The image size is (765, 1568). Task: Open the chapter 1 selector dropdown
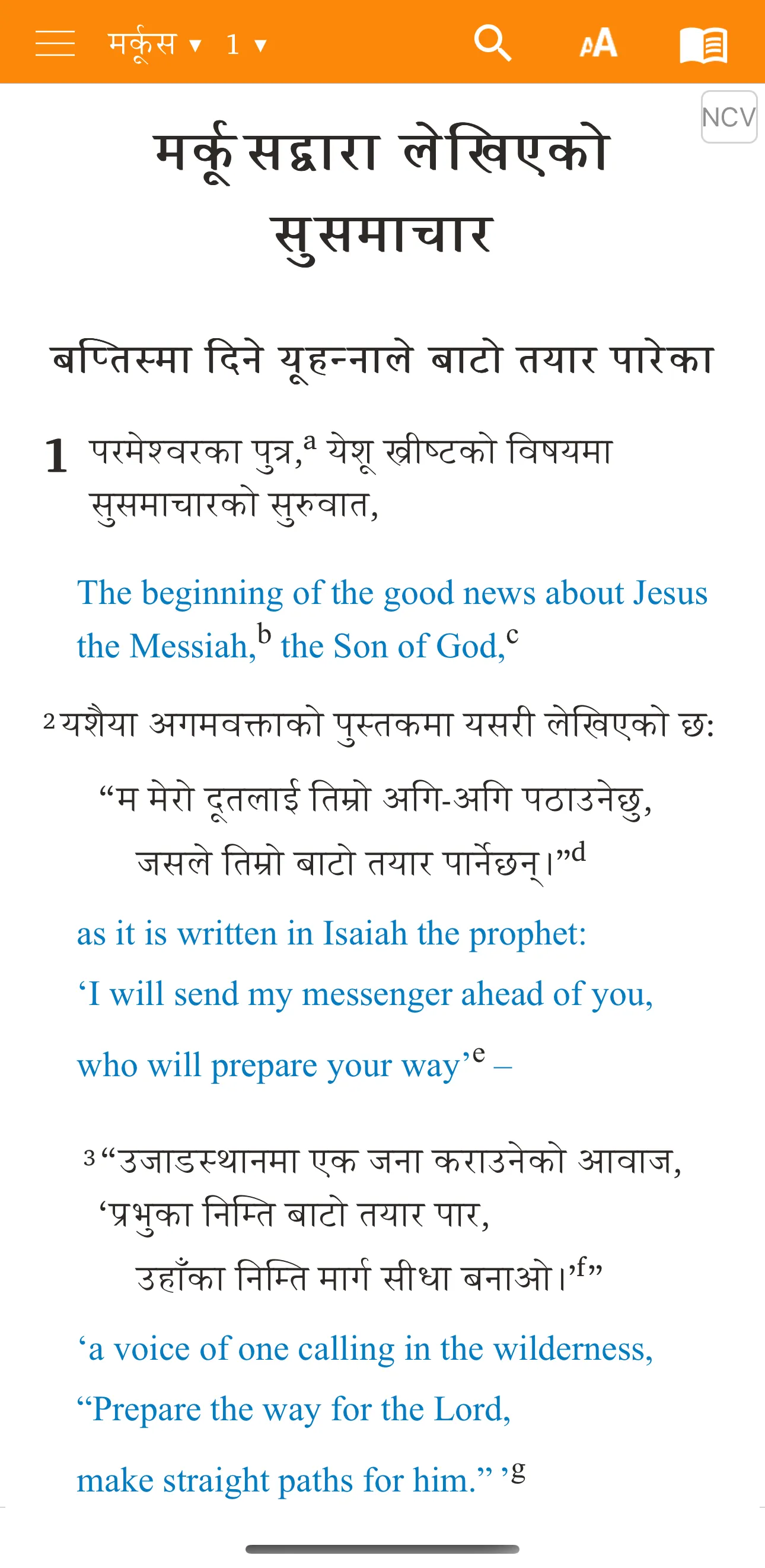point(246,44)
